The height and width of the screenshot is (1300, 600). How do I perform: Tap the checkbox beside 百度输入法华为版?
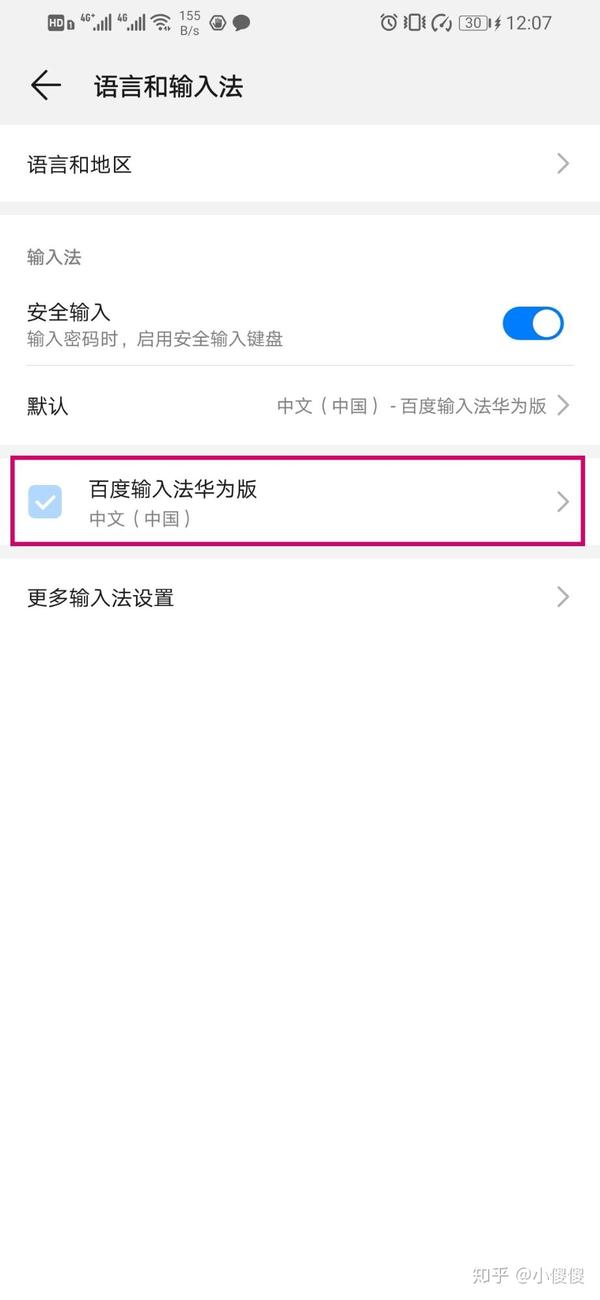[x=45, y=502]
